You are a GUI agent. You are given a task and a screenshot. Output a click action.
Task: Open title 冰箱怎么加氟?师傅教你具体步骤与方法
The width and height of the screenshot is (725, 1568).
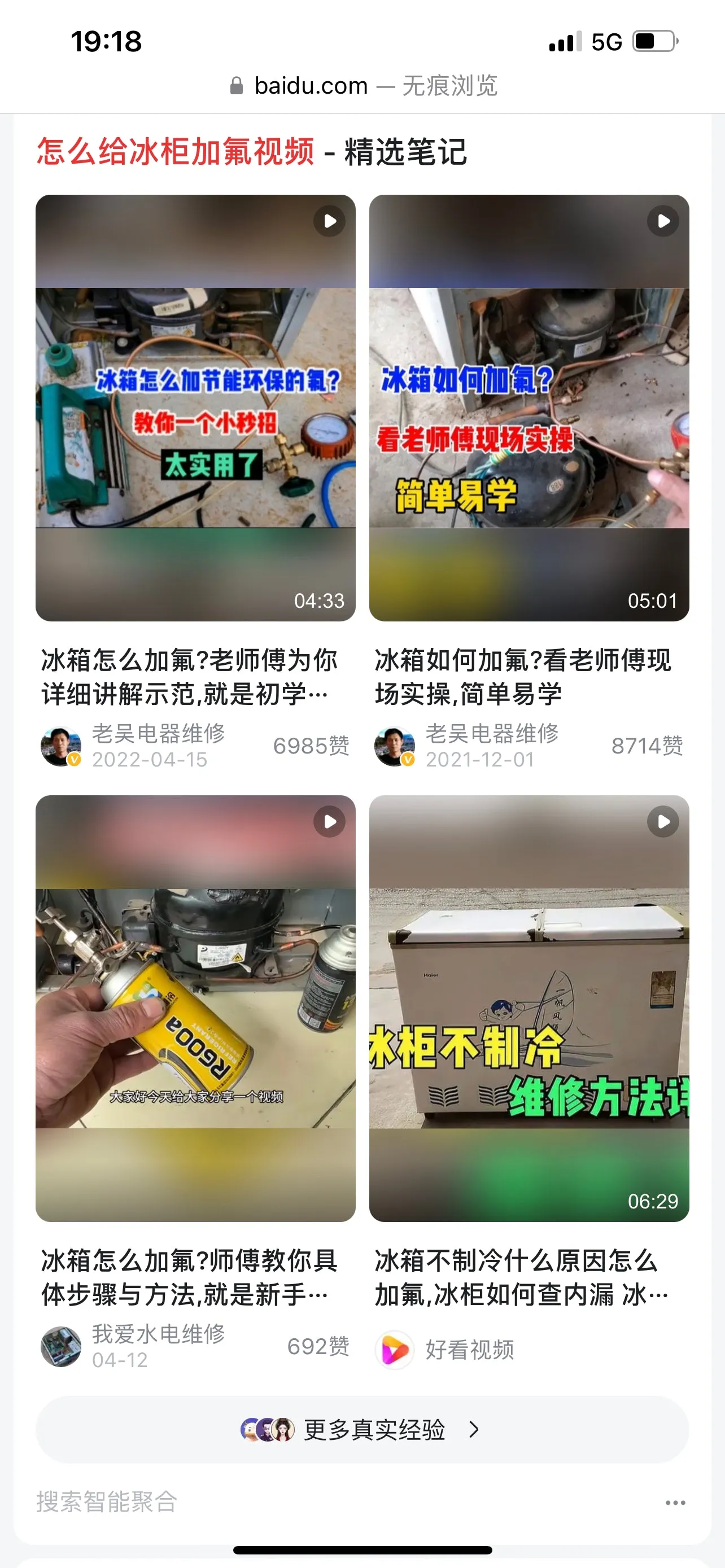pos(189,1277)
